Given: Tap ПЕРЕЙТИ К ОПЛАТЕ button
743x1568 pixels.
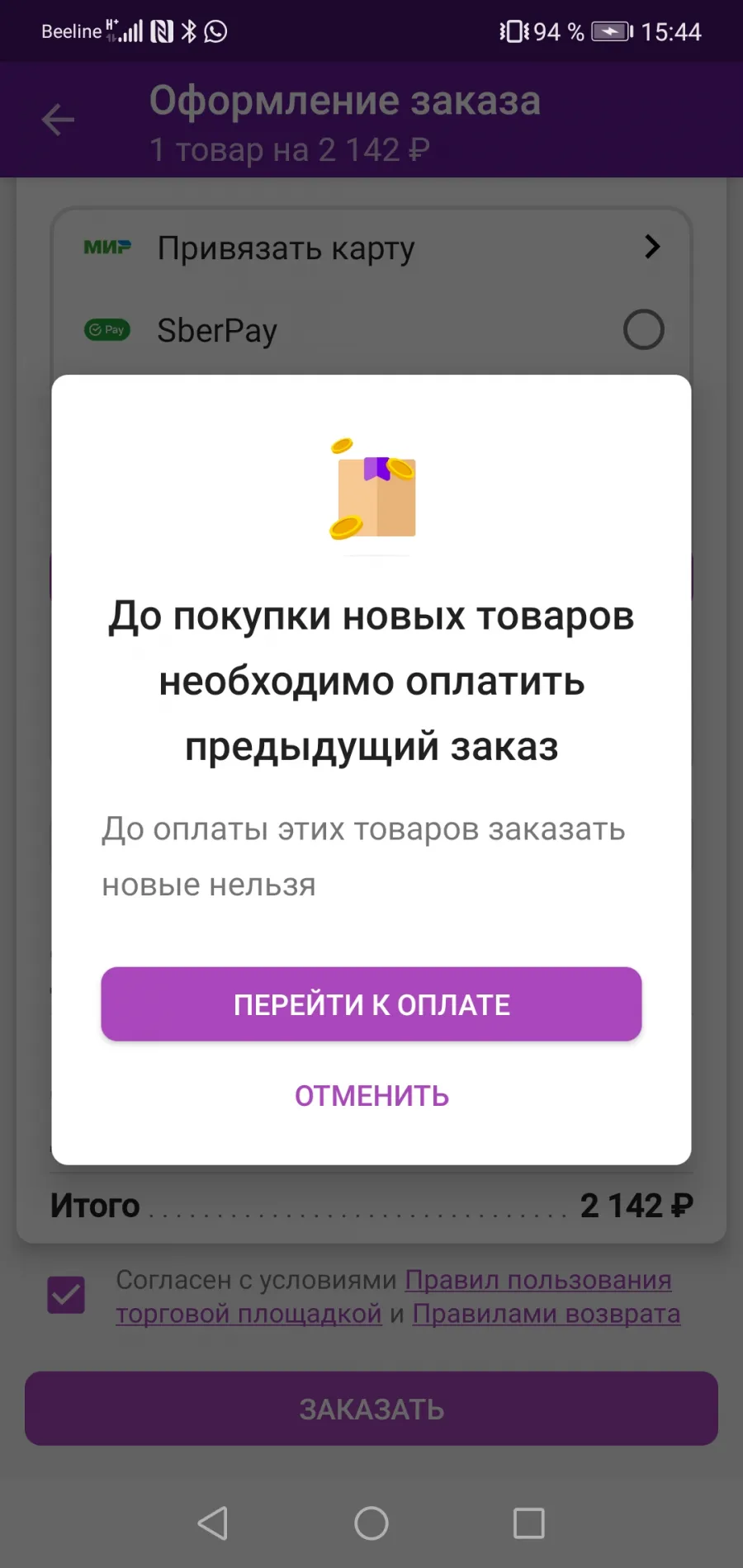Looking at the screenshot, I should pos(371,1004).
